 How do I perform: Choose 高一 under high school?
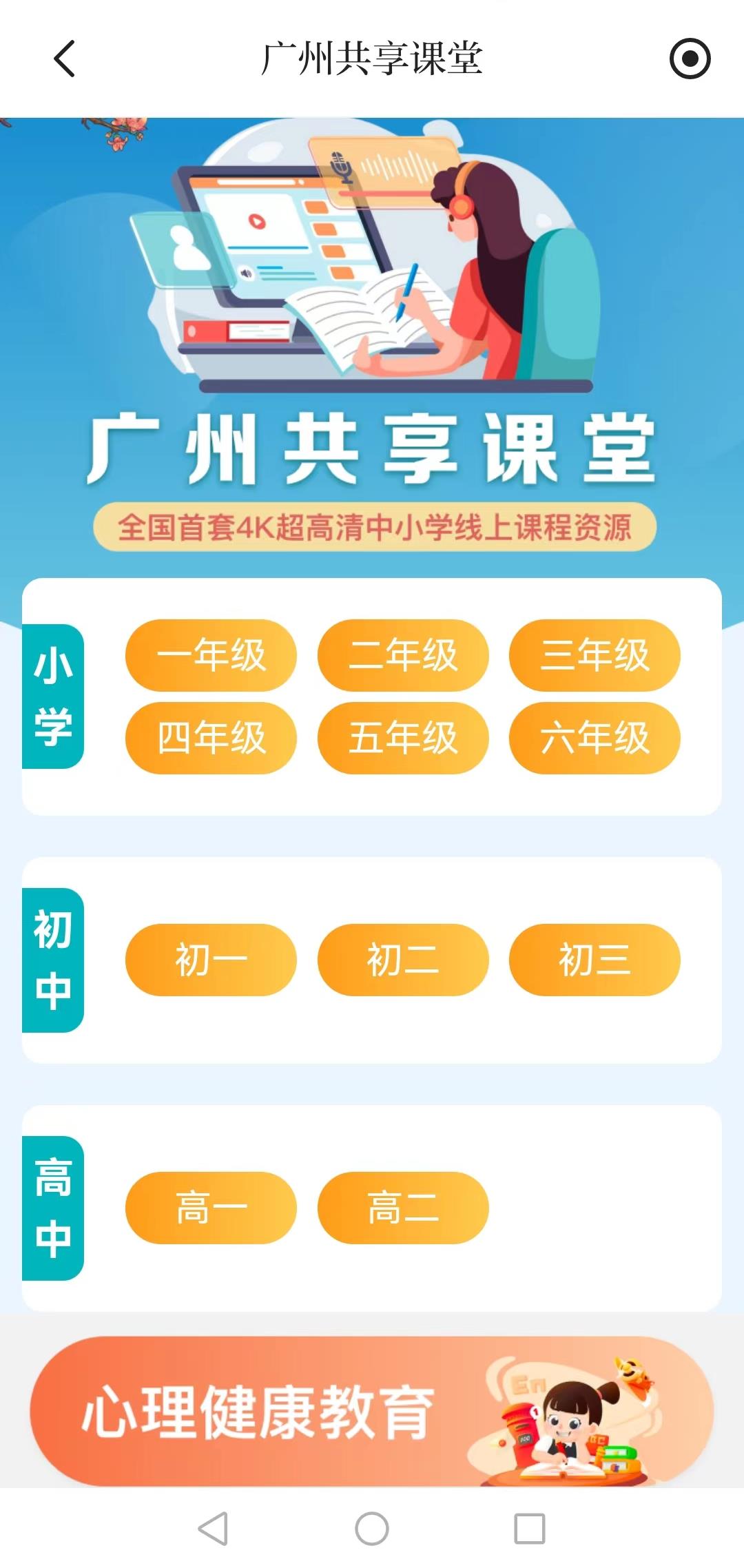coord(211,1208)
